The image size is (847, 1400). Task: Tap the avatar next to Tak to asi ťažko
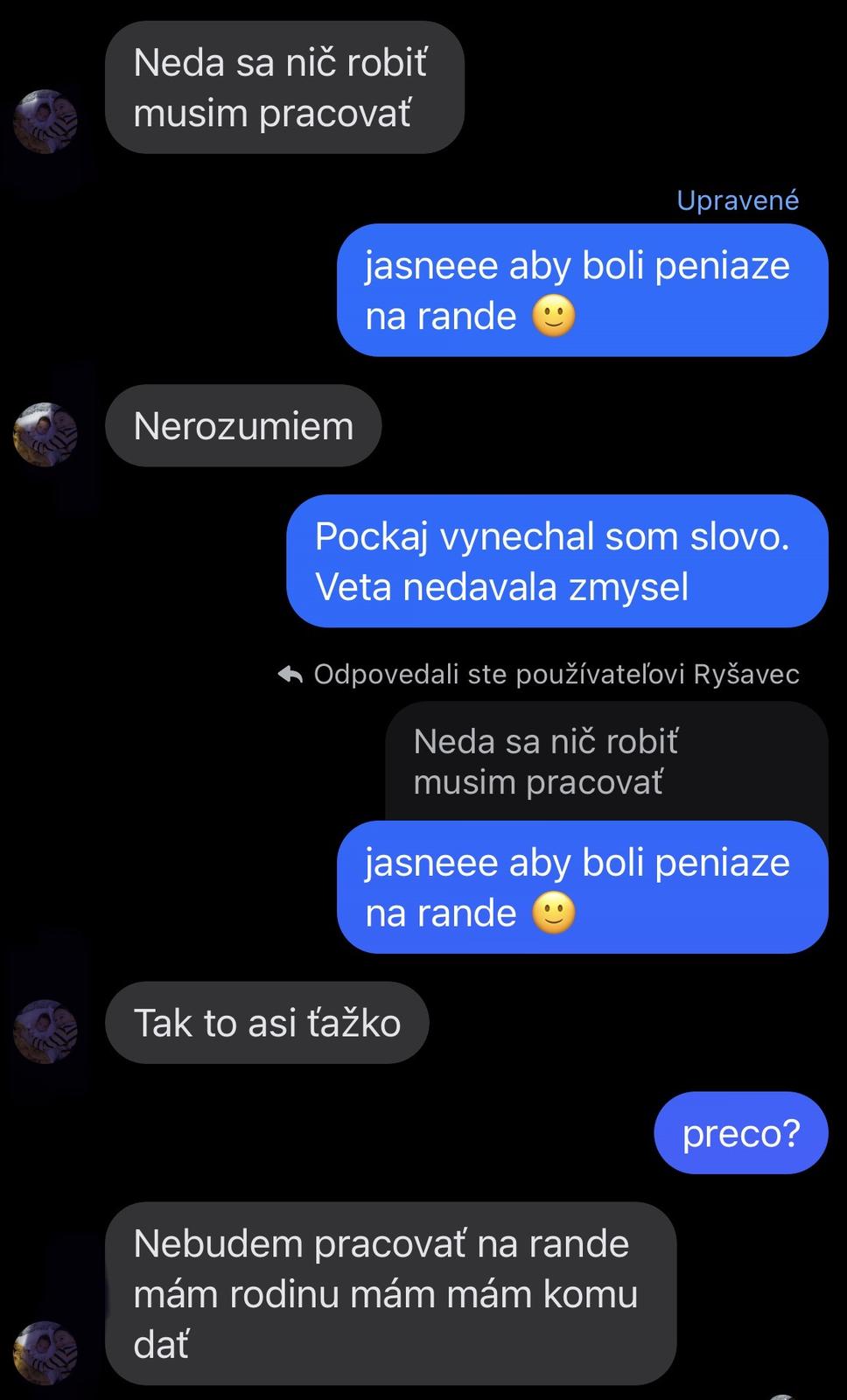click(x=45, y=1031)
